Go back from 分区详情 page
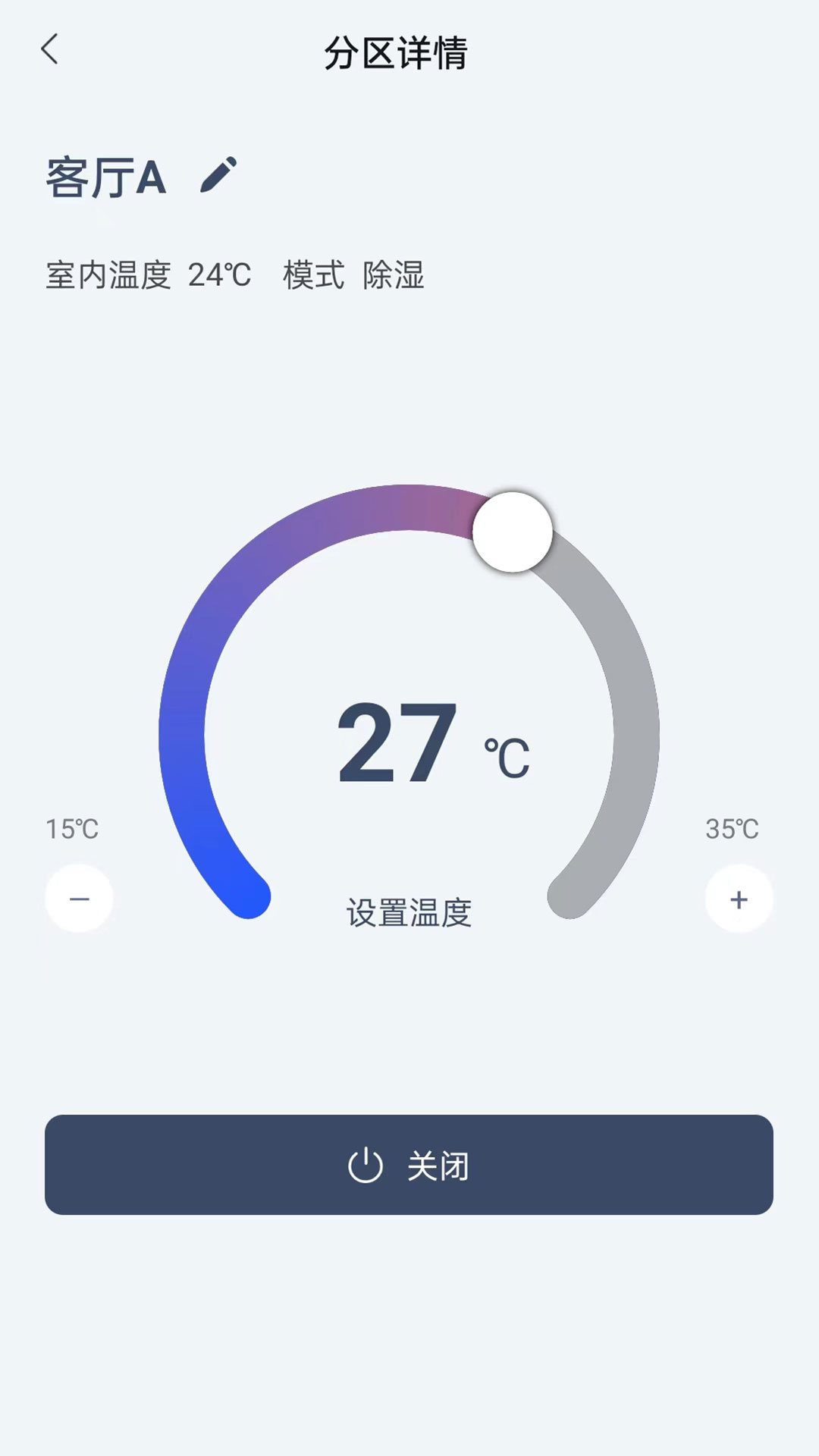The image size is (819, 1456). point(50,50)
